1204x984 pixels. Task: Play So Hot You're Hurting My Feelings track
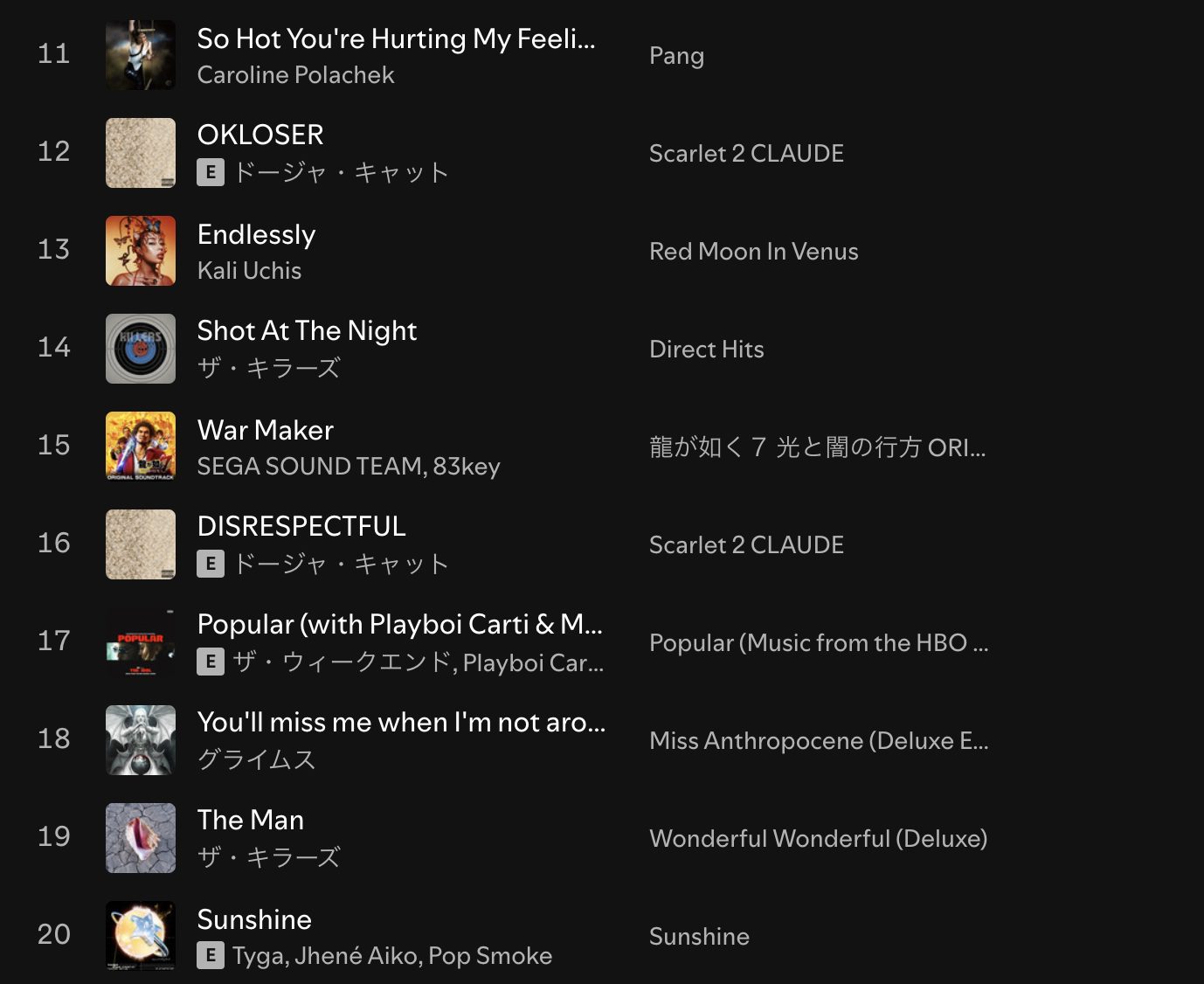click(x=396, y=39)
